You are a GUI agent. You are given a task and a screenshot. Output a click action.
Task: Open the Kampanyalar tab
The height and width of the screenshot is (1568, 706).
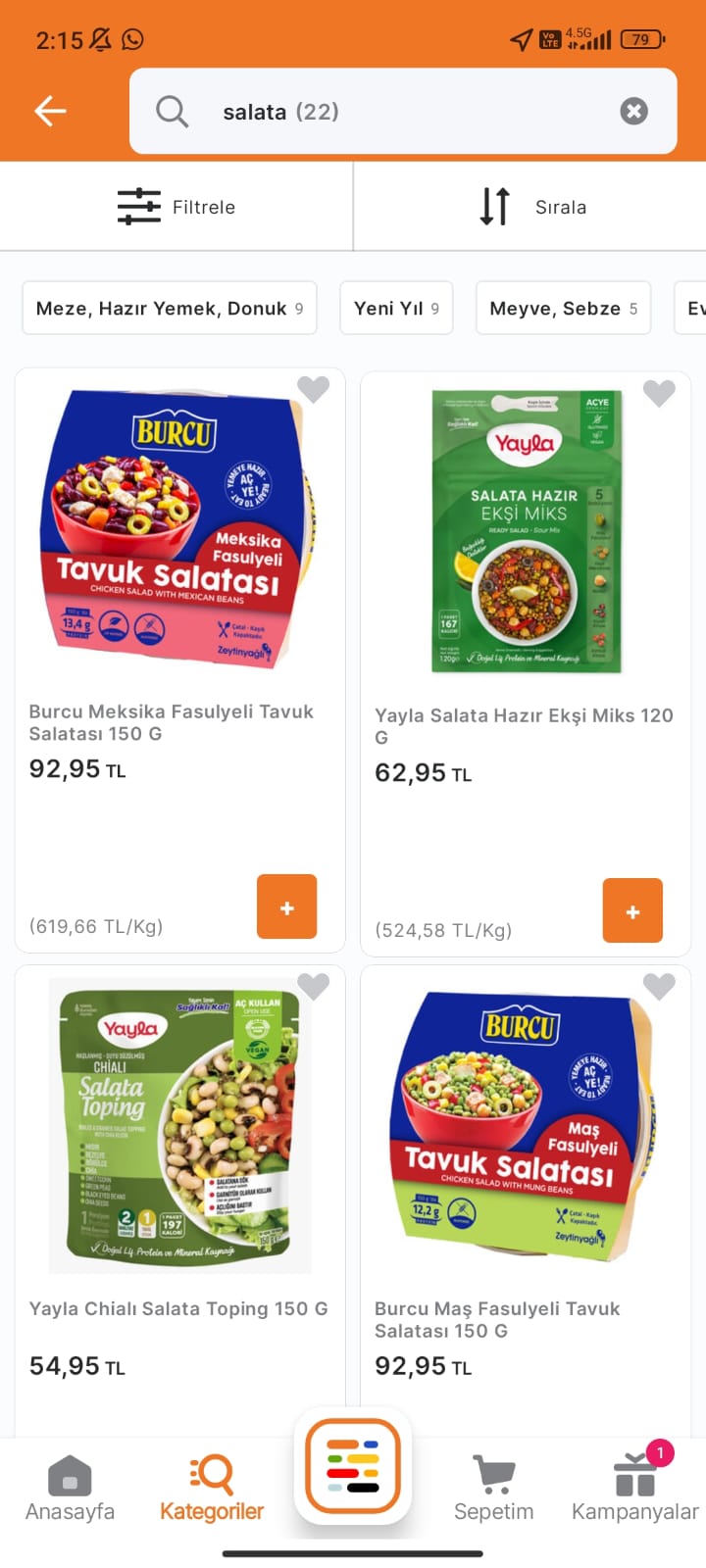[635, 1488]
